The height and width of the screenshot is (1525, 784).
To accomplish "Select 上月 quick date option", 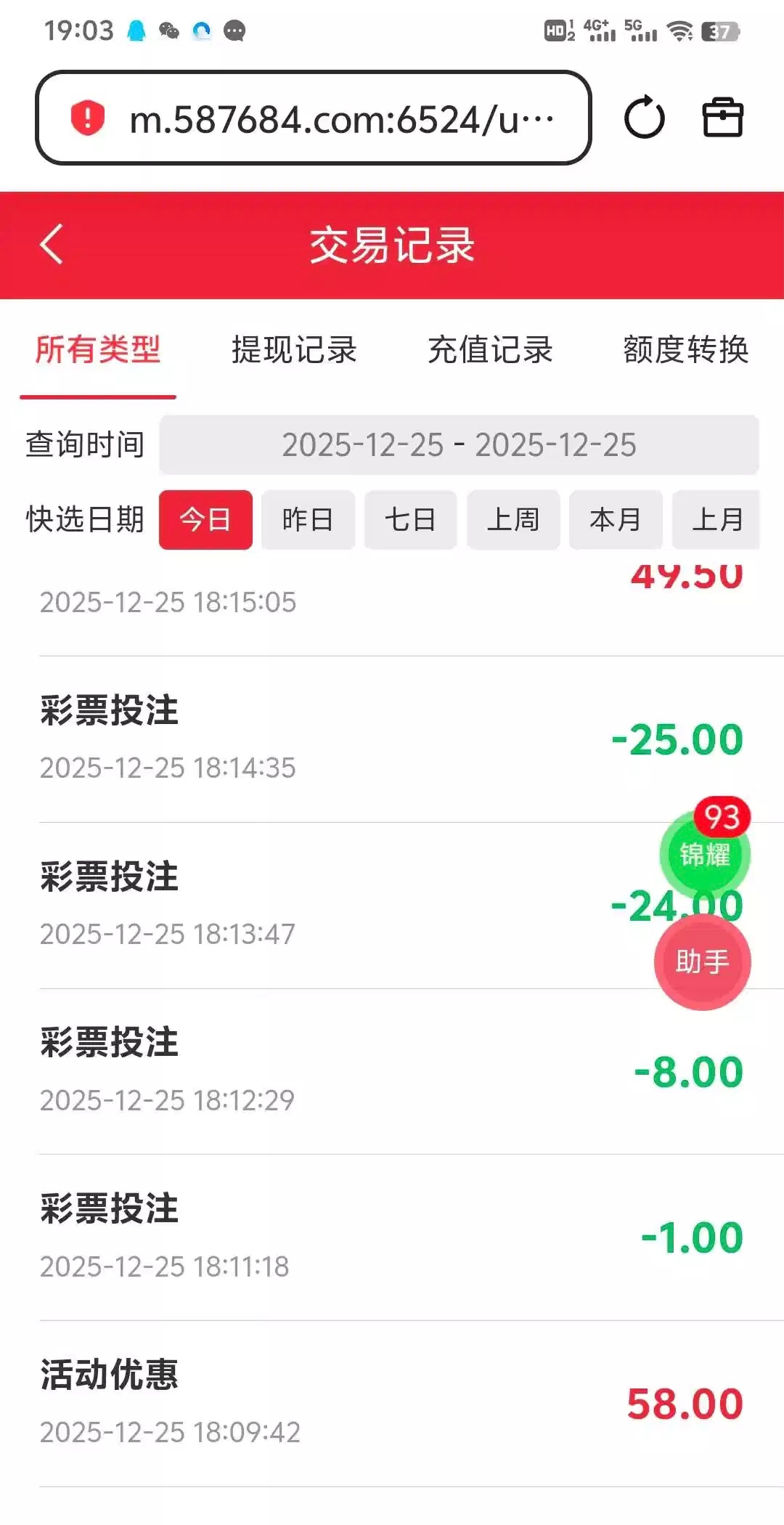I will click(x=716, y=520).
